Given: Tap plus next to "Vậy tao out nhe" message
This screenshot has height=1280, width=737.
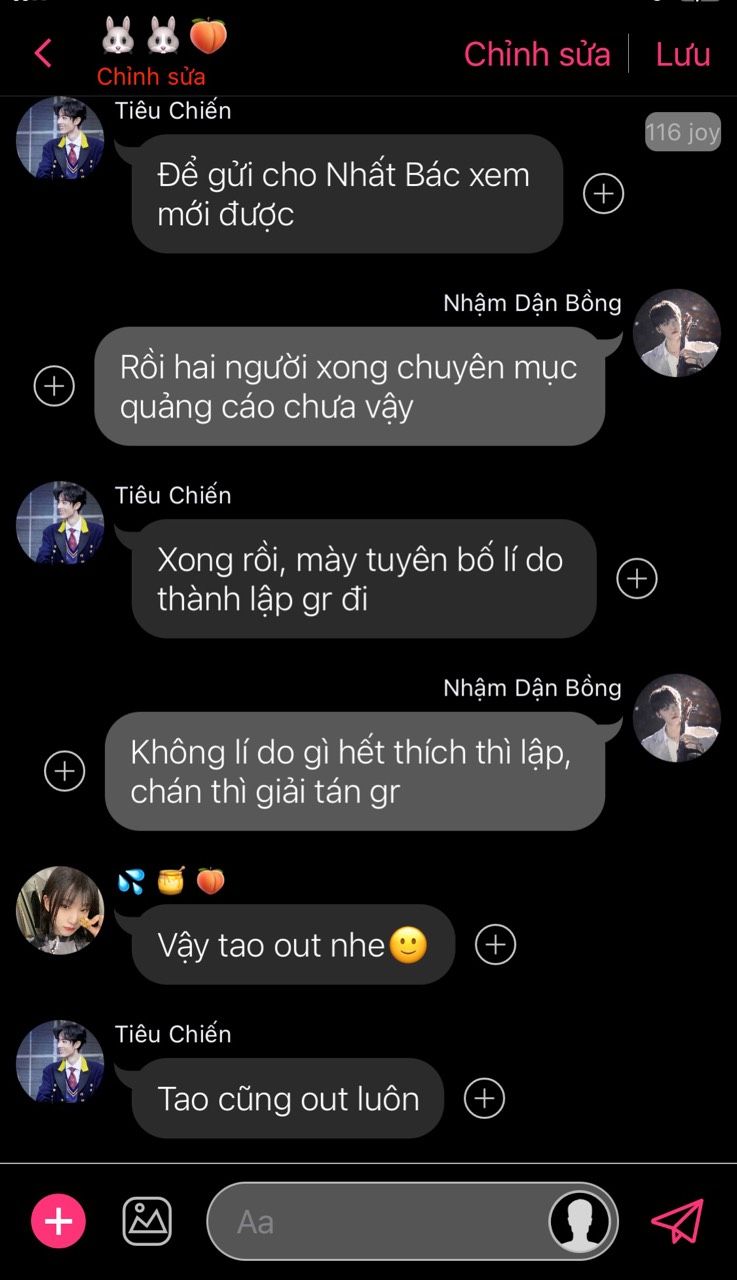Looking at the screenshot, I should (x=495, y=944).
